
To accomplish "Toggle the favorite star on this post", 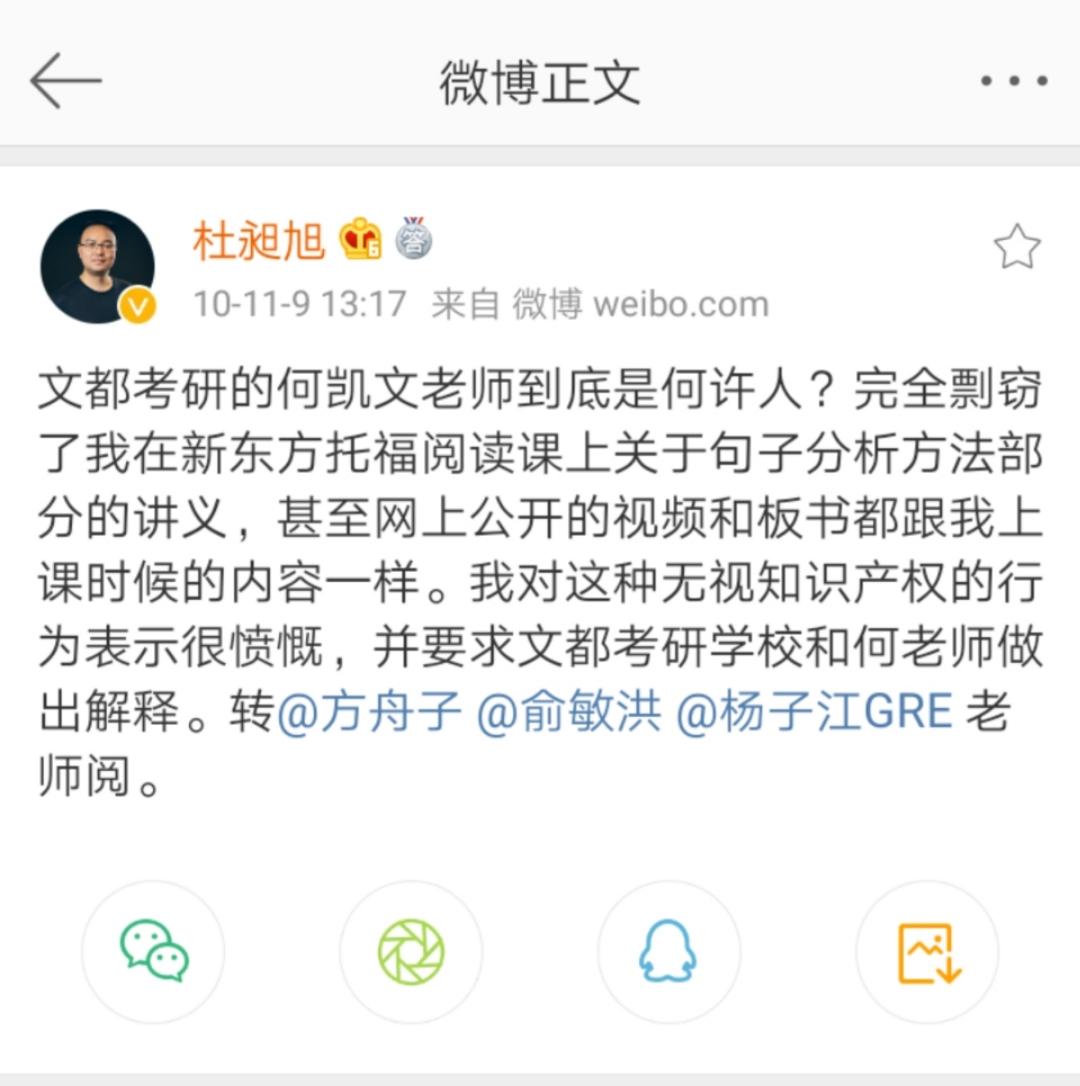I will click(1019, 243).
